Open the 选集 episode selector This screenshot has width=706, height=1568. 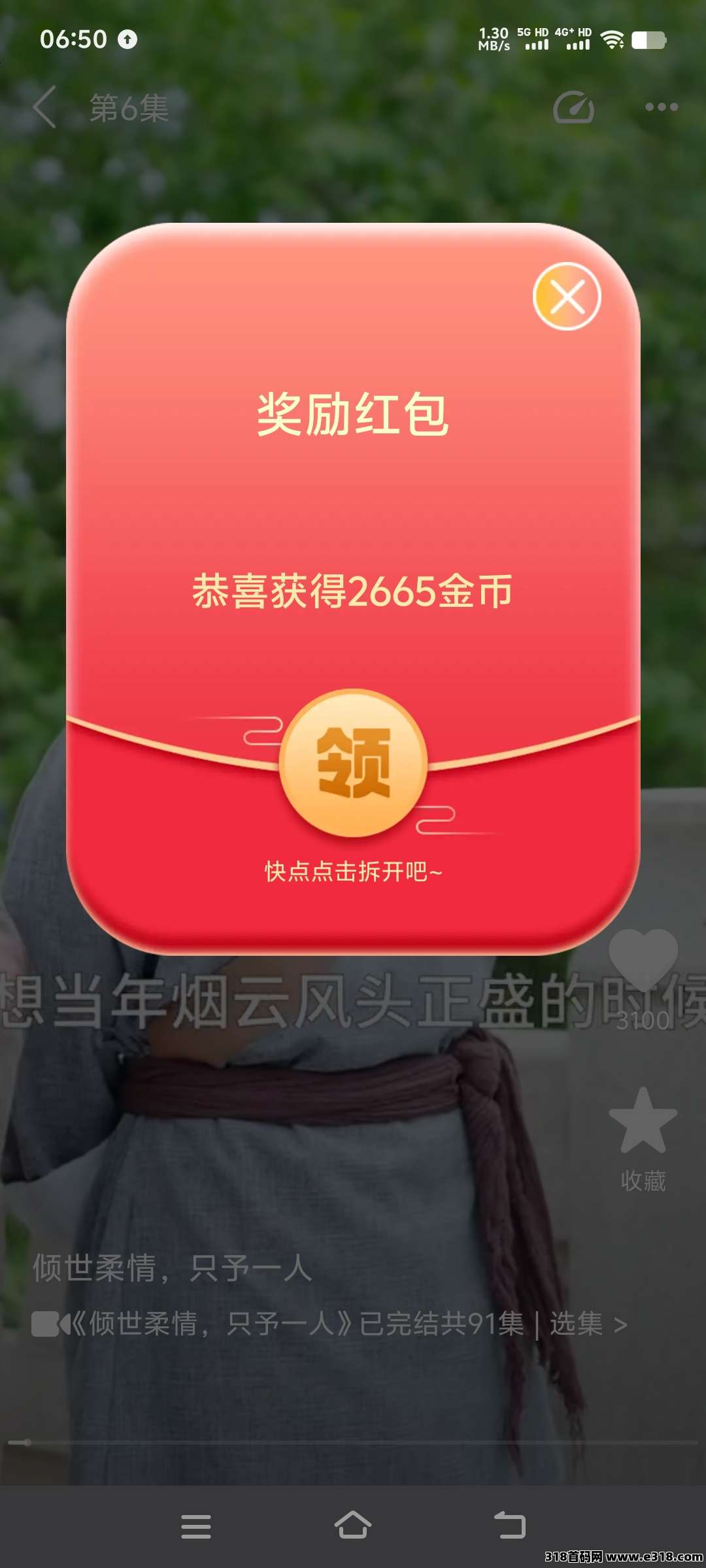587,1324
